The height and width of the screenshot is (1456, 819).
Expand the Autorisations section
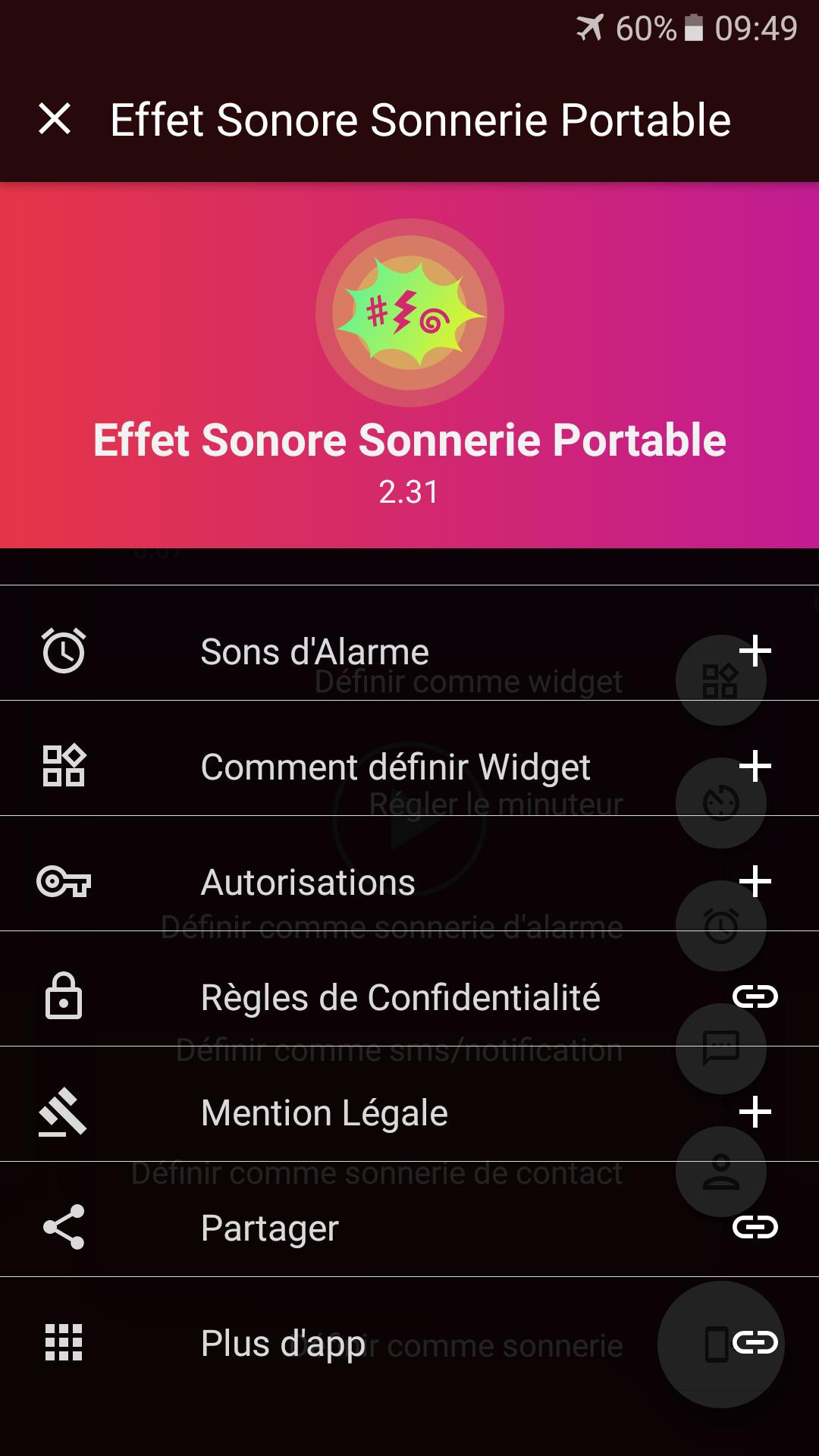click(x=755, y=882)
